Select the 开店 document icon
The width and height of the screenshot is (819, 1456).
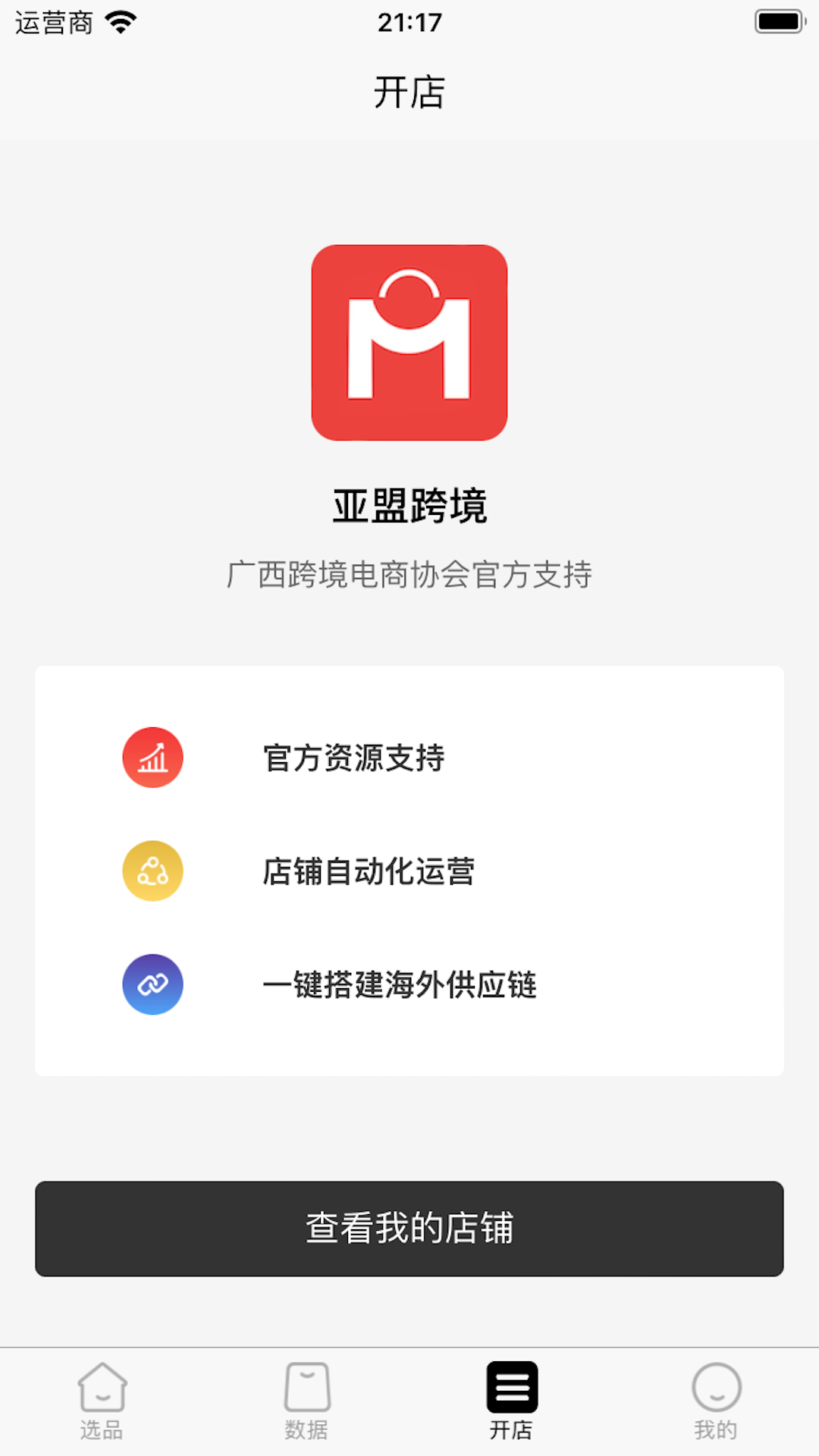[x=512, y=1388]
